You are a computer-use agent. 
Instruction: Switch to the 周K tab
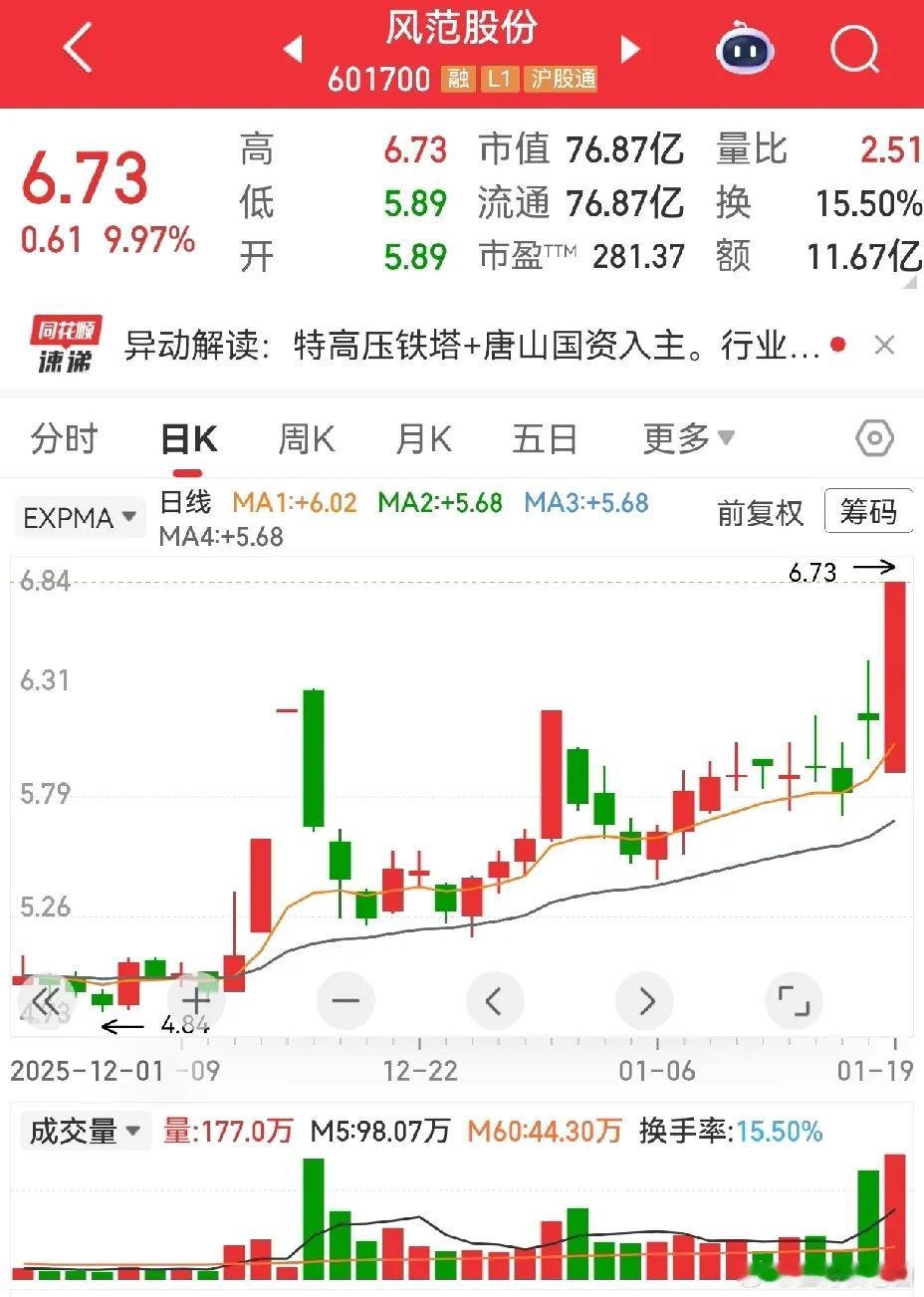coord(305,438)
